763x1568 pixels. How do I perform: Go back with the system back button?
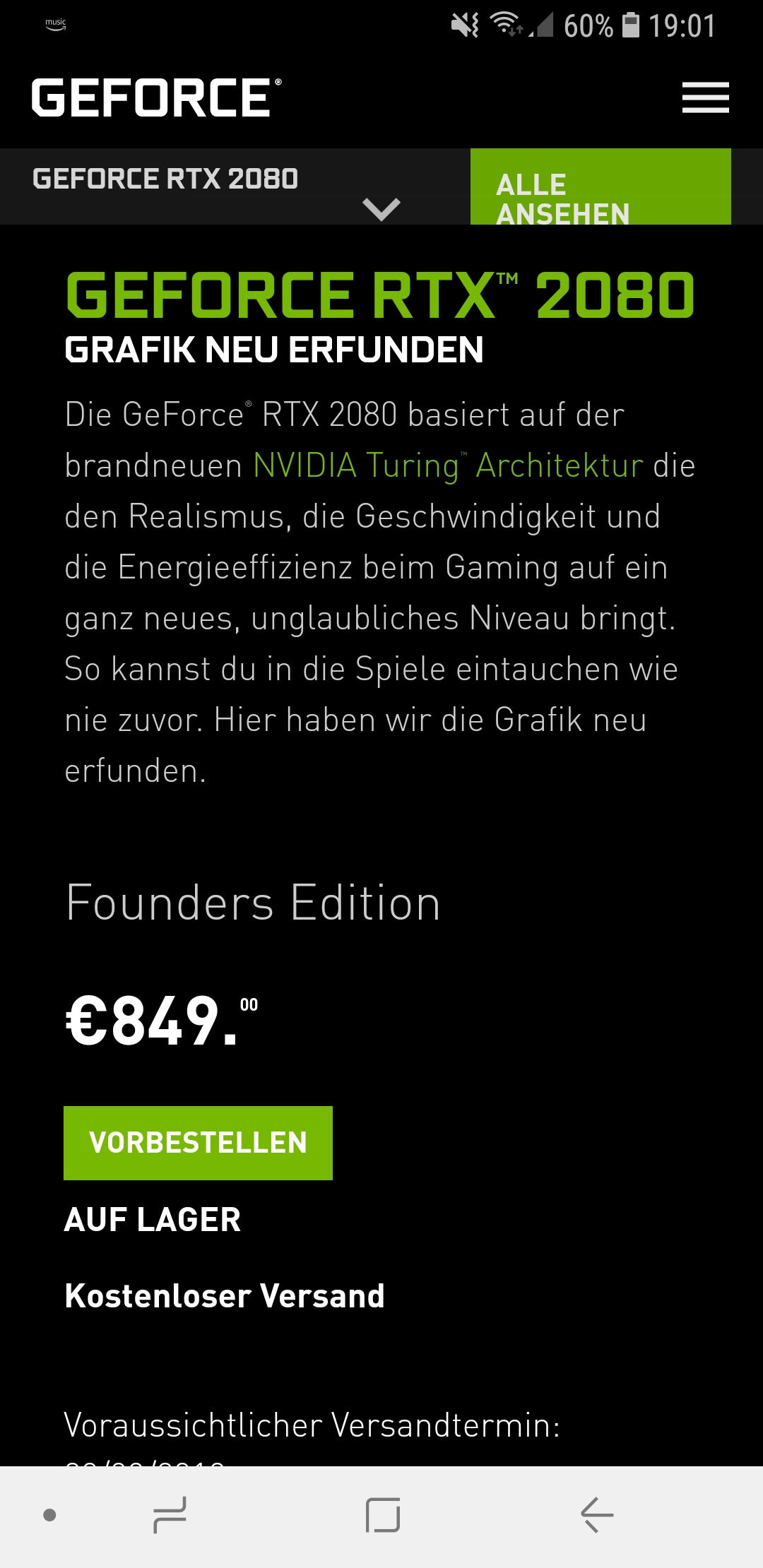click(x=597, y=1515)
